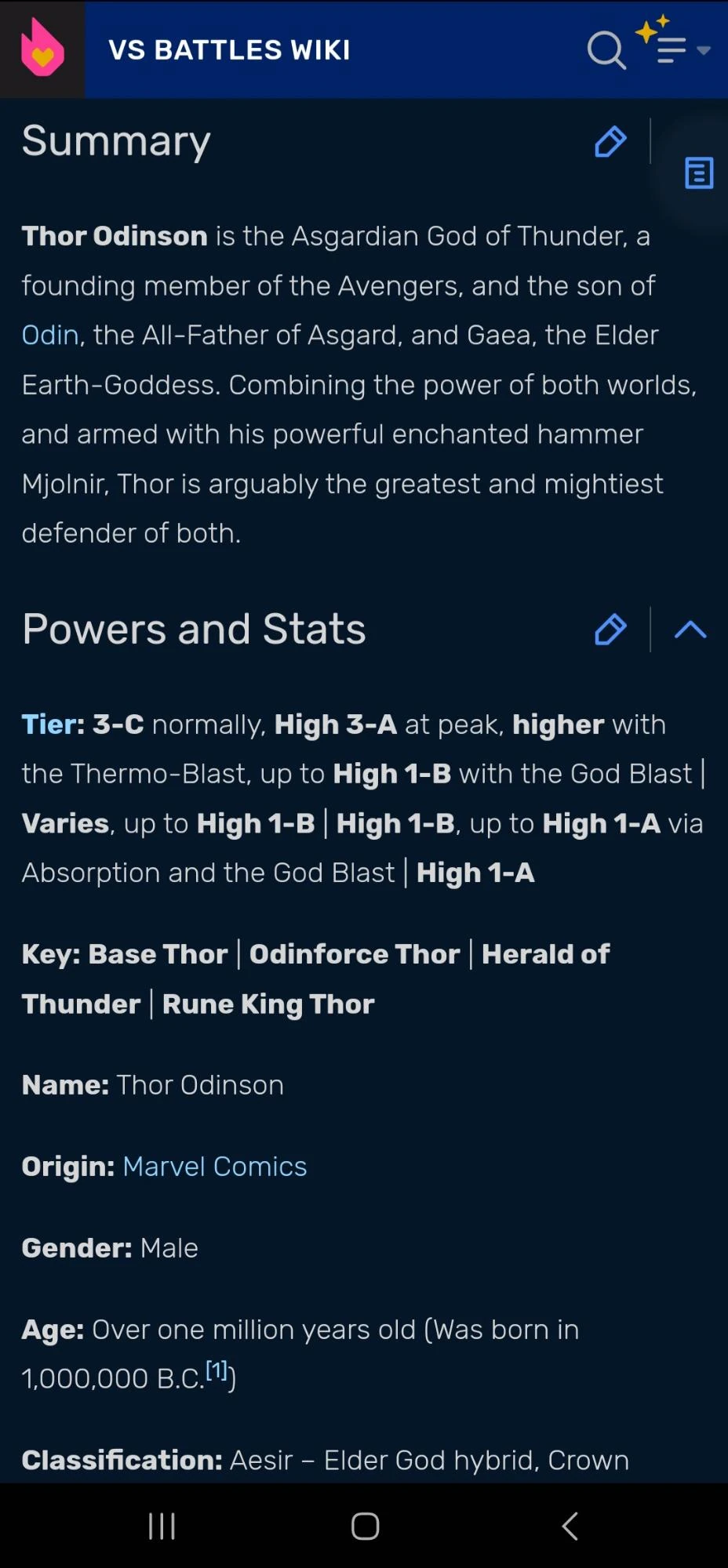Click the sparkling AI features icon
The height and width of the screenshot is (1568, 728).
tap(650, 31)
